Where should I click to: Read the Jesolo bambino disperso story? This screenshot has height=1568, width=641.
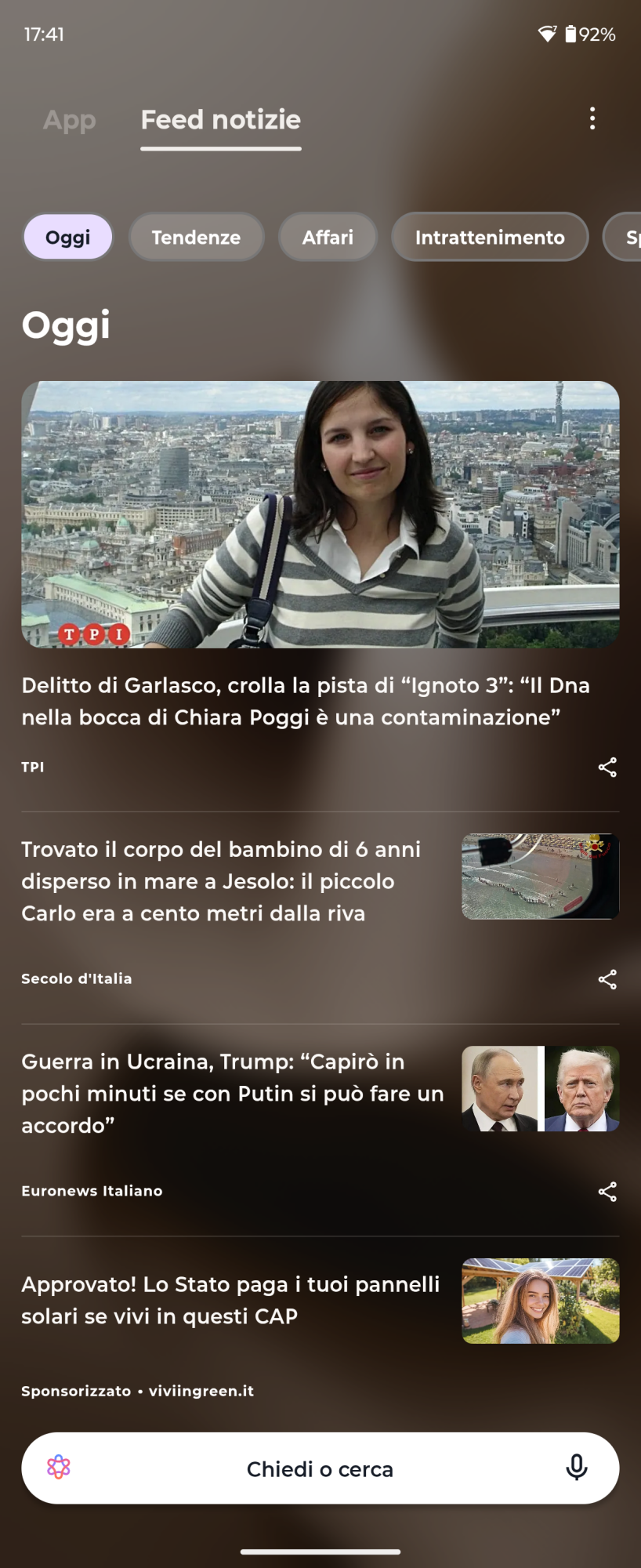click(x=221, y=881)
